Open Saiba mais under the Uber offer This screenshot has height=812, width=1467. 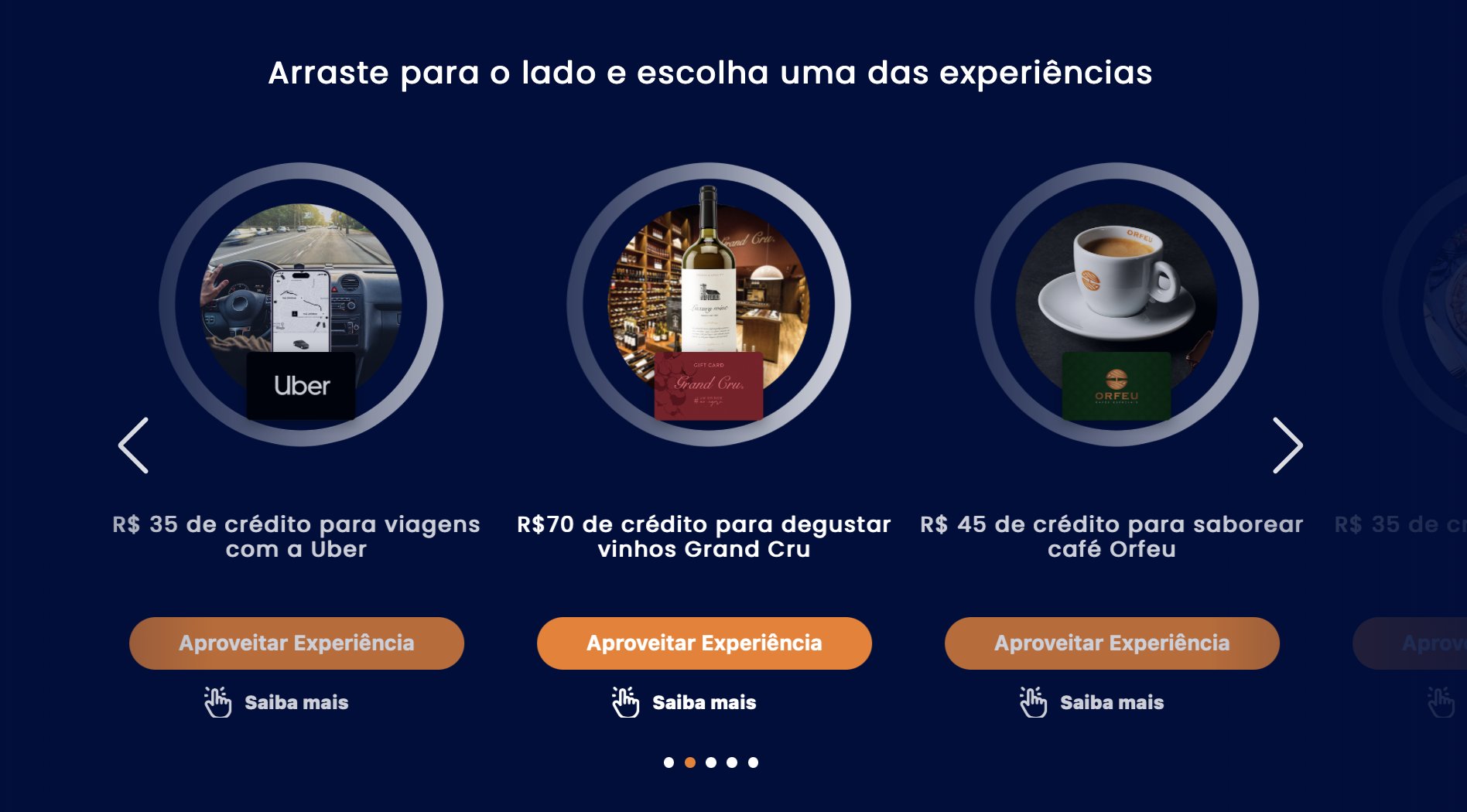click(296, 702)
